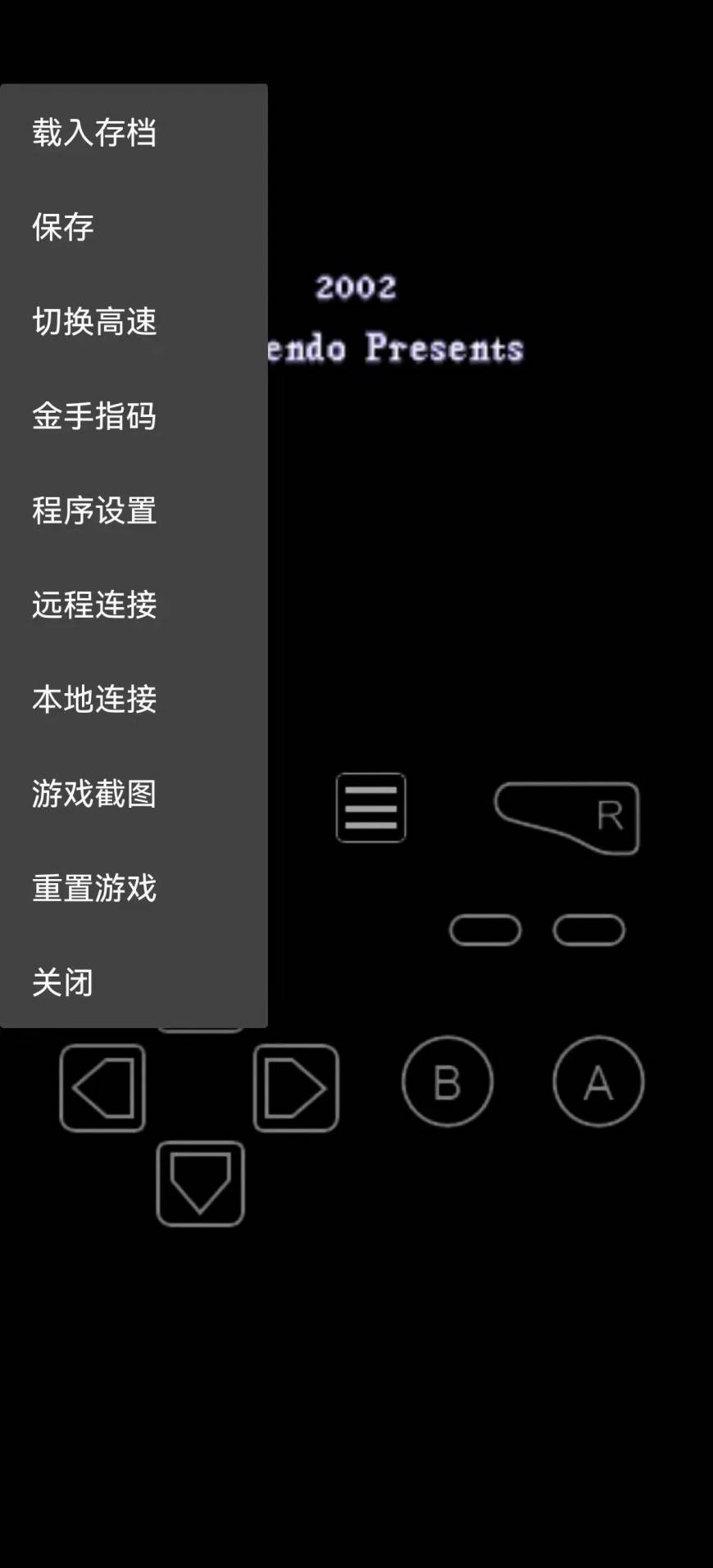Choose 重置游戏 to reset the game
This screenshot has height=1568, width=713.
94,888
